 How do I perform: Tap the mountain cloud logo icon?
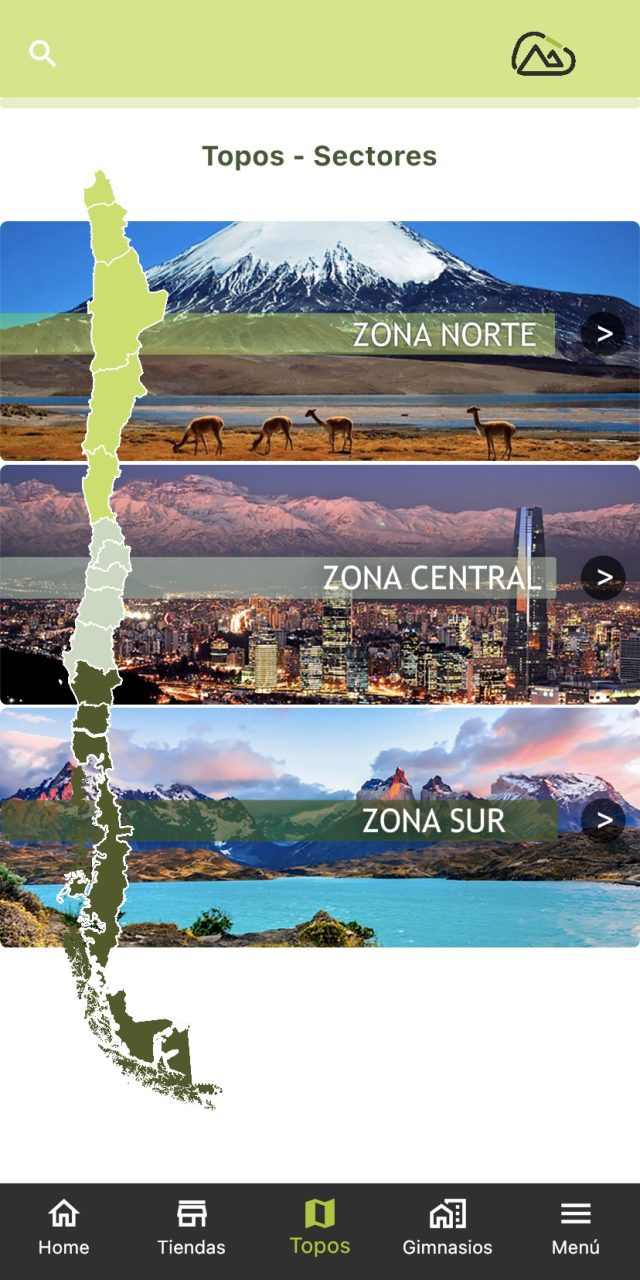point(543,54)
